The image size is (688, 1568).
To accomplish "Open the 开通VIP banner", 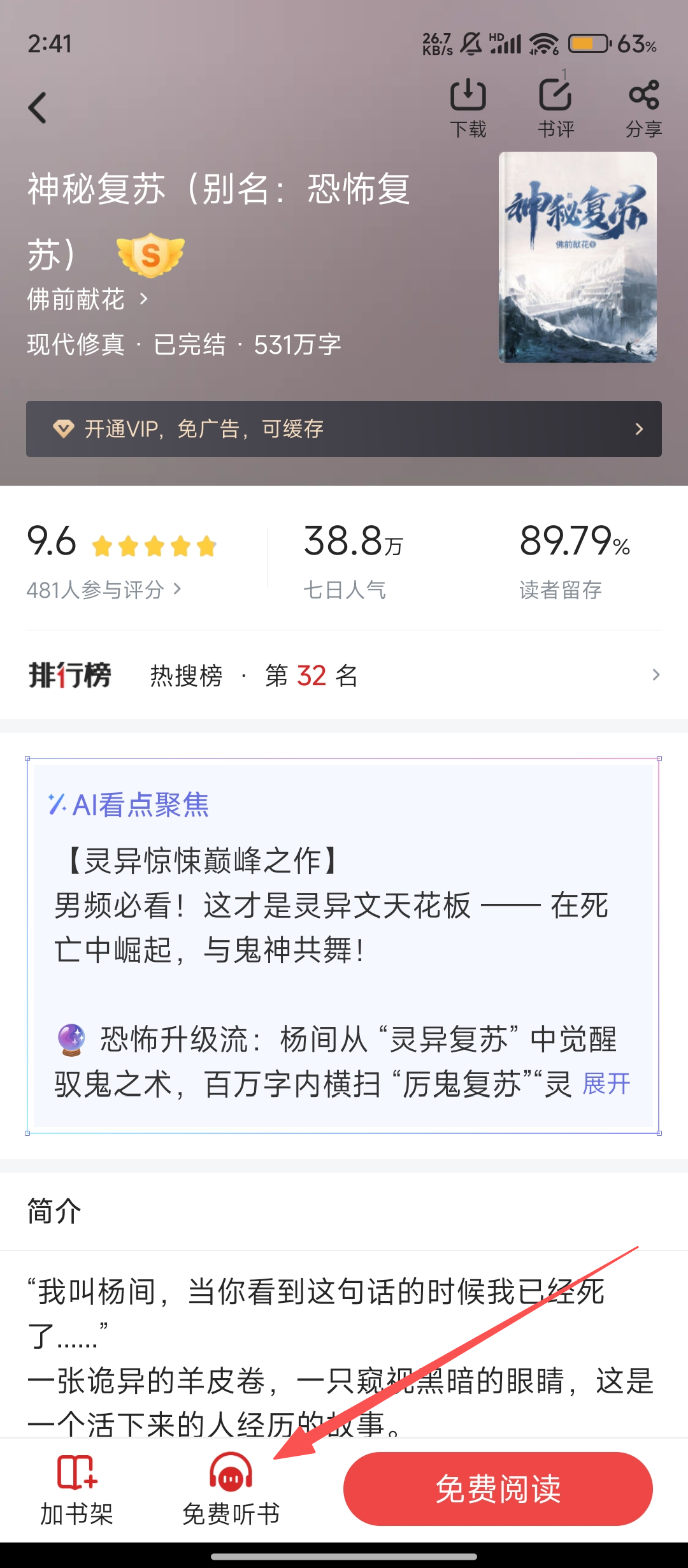I will click(344, 429).
